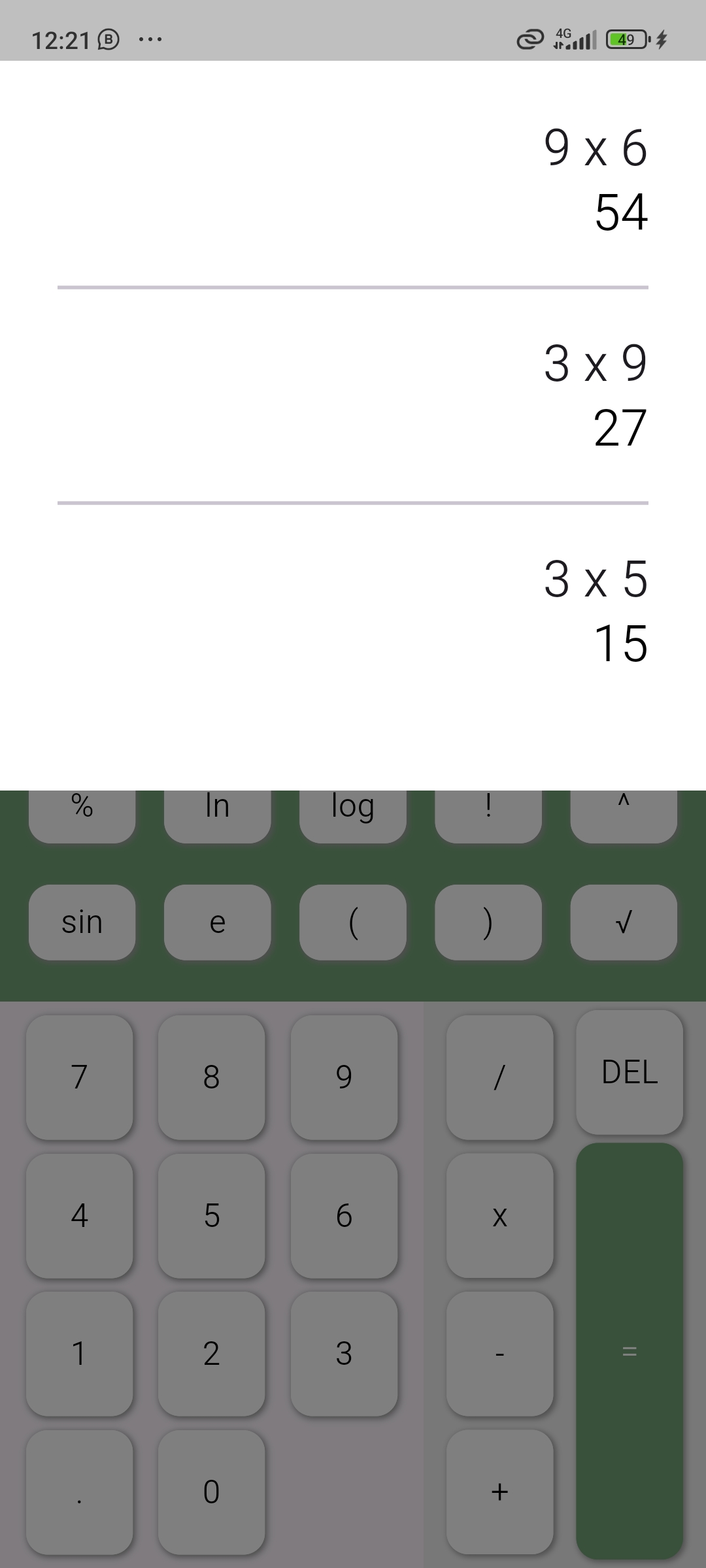Image resolution: width=706 pixels, height=1568 pixels.
Task: Enter the digit 7
Action: point(80,1077)
